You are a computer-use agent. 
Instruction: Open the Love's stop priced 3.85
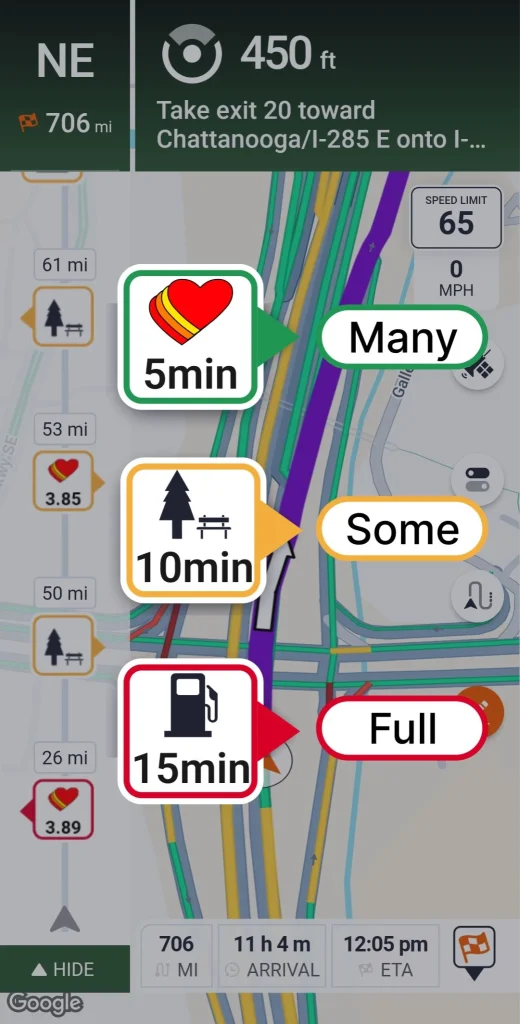[x=63, y=481]
